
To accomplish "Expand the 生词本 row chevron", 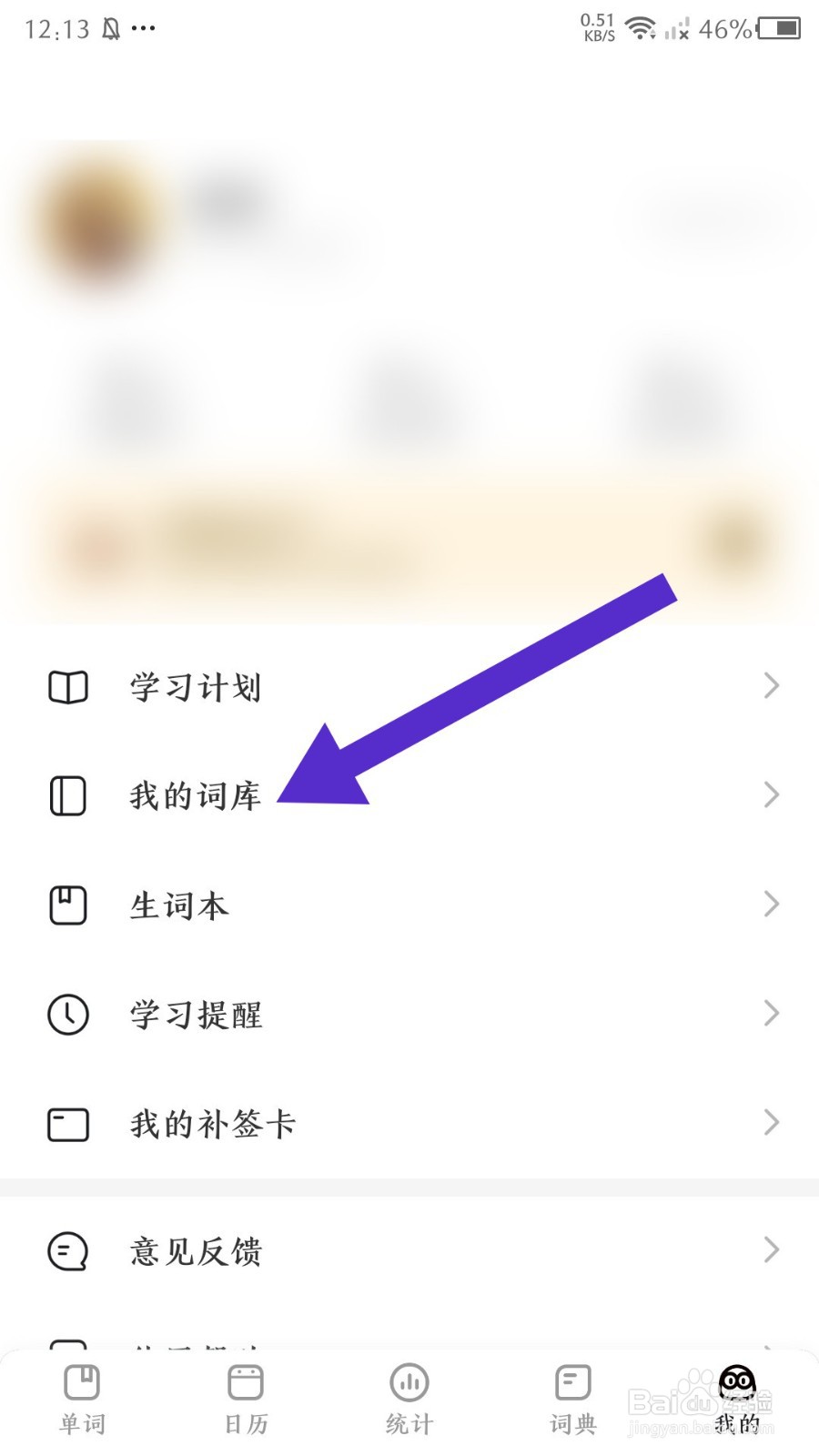I will (x=772, y=904).
